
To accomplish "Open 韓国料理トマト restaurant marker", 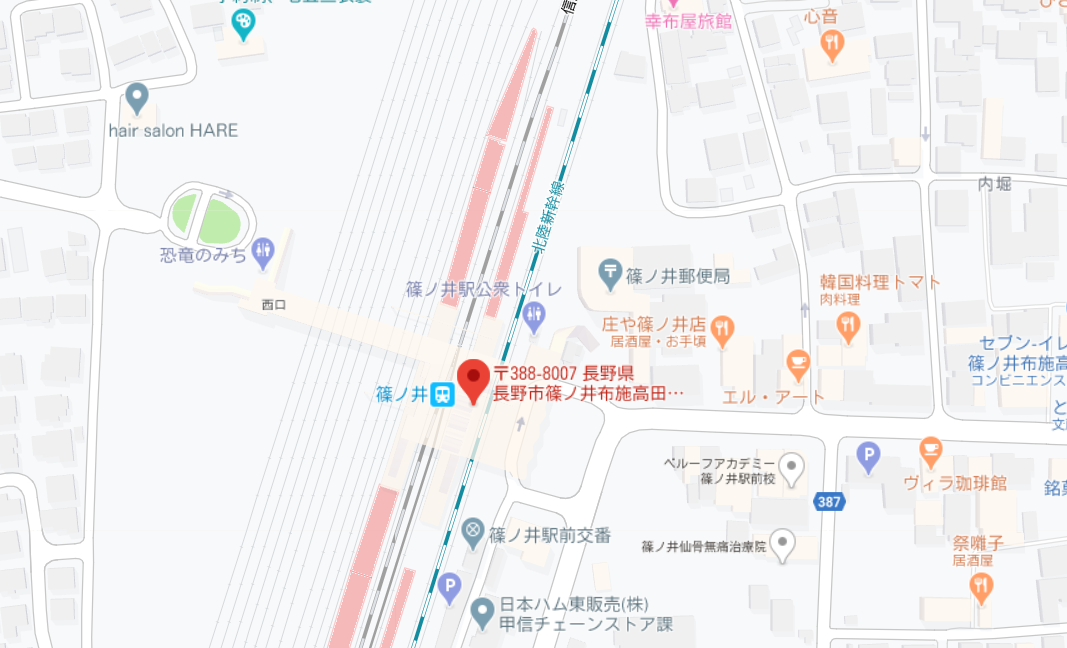I will point(848,324).
